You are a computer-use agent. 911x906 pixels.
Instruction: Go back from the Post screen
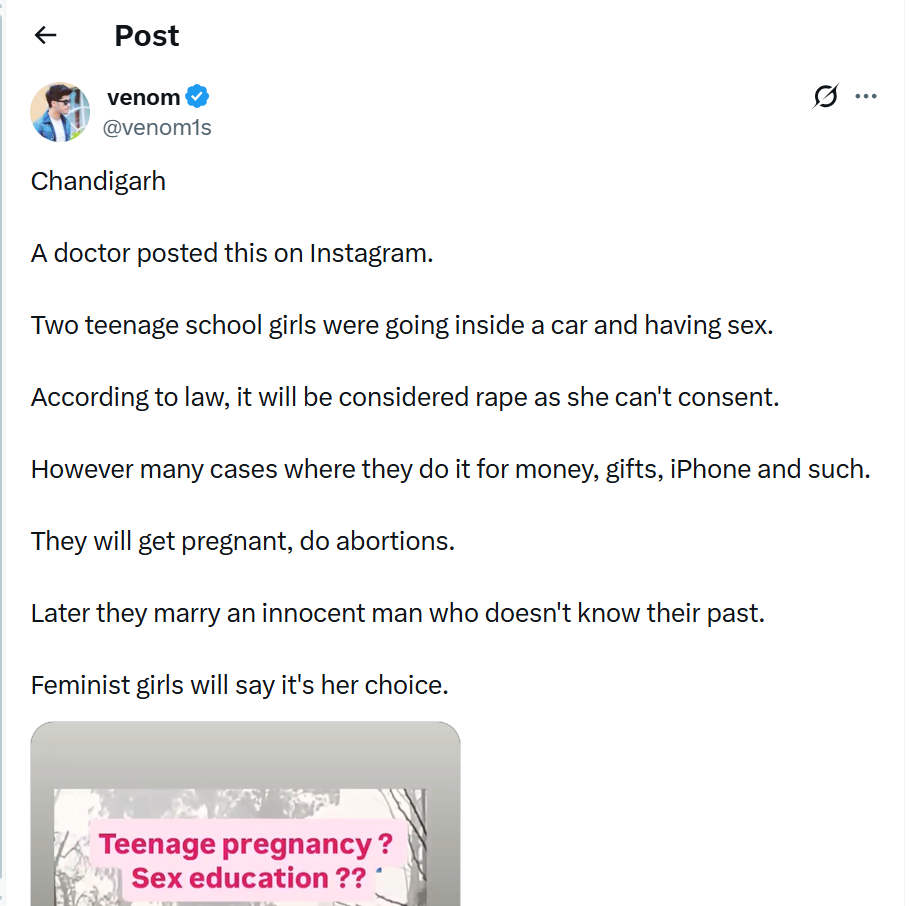pos(45,36)
